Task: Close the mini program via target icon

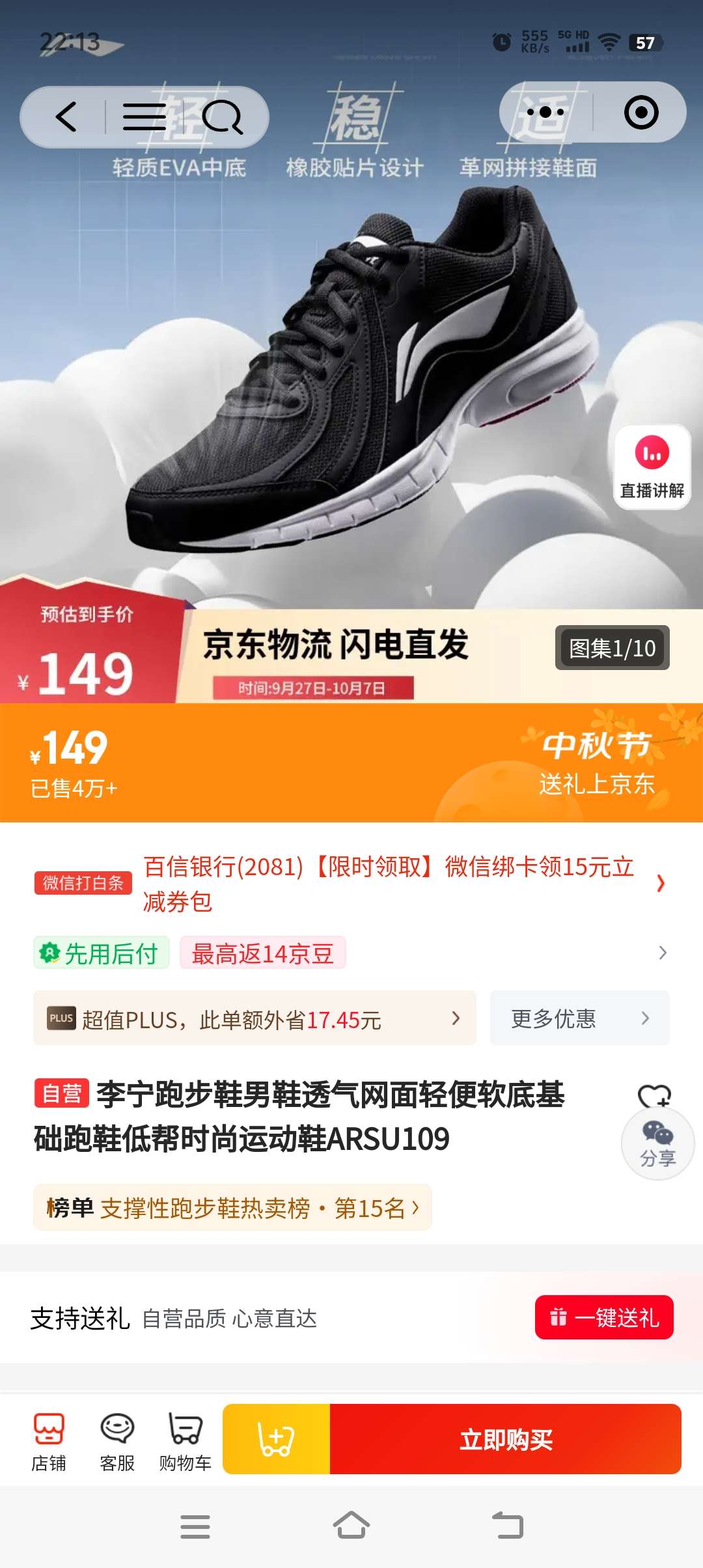Action: pos(641,113)
